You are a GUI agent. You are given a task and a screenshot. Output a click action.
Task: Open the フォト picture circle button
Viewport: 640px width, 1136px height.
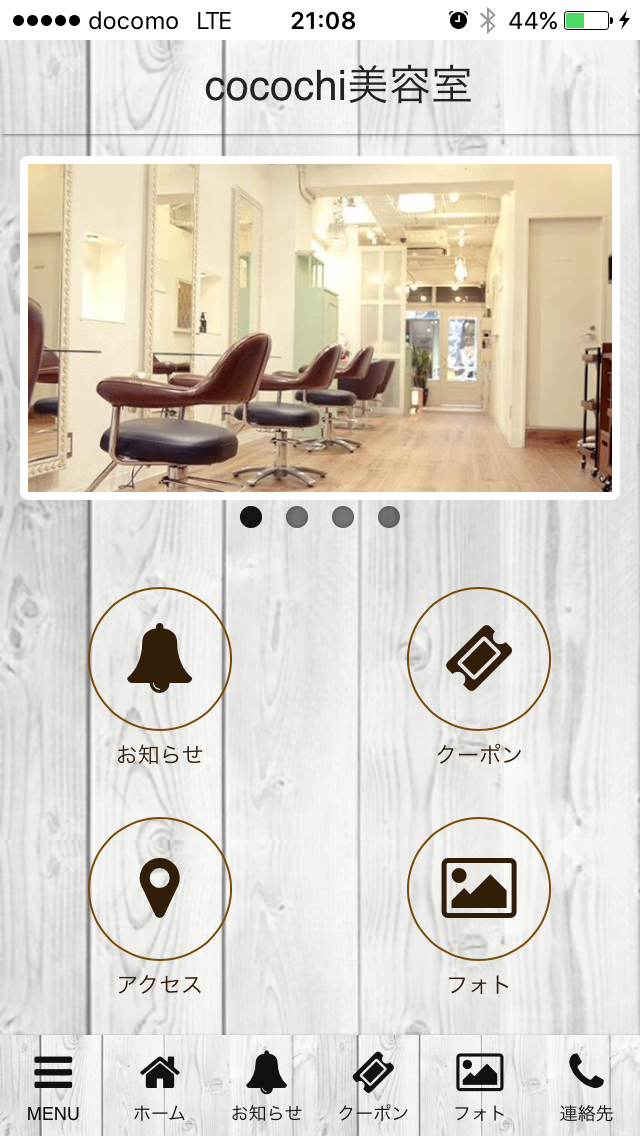479,889
